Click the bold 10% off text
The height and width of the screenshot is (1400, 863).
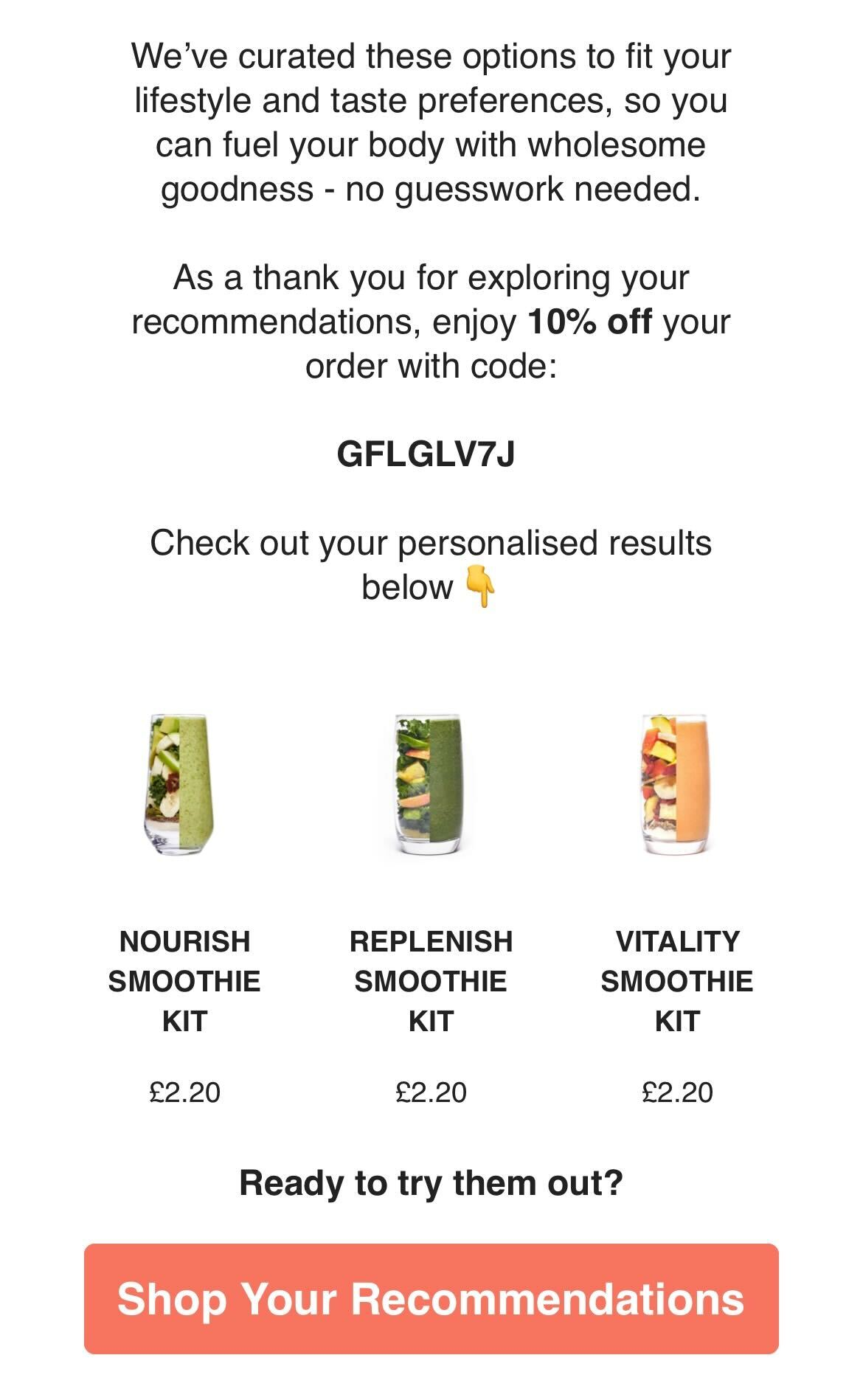pyautogui.click(x=590, y=320)
